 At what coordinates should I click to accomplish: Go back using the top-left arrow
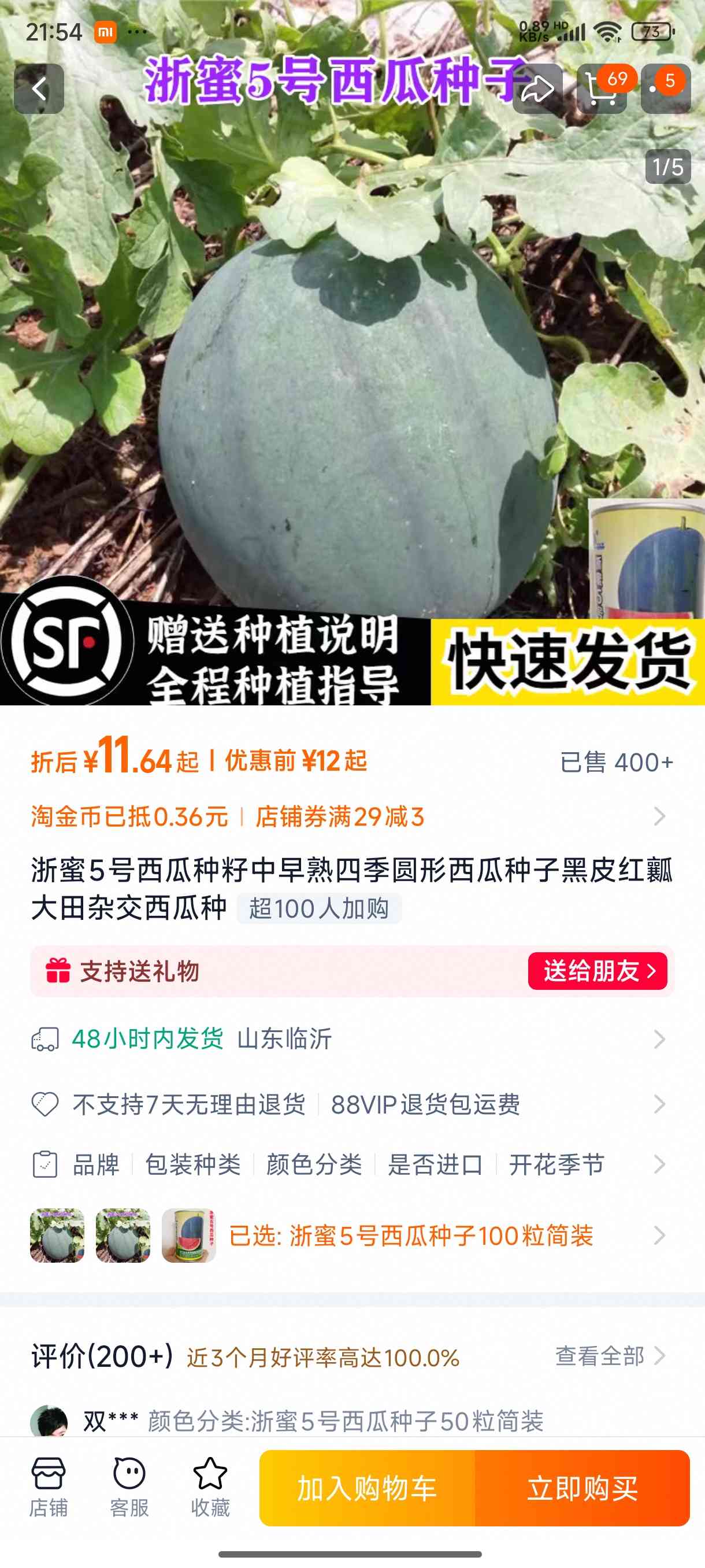click(39, 89)
